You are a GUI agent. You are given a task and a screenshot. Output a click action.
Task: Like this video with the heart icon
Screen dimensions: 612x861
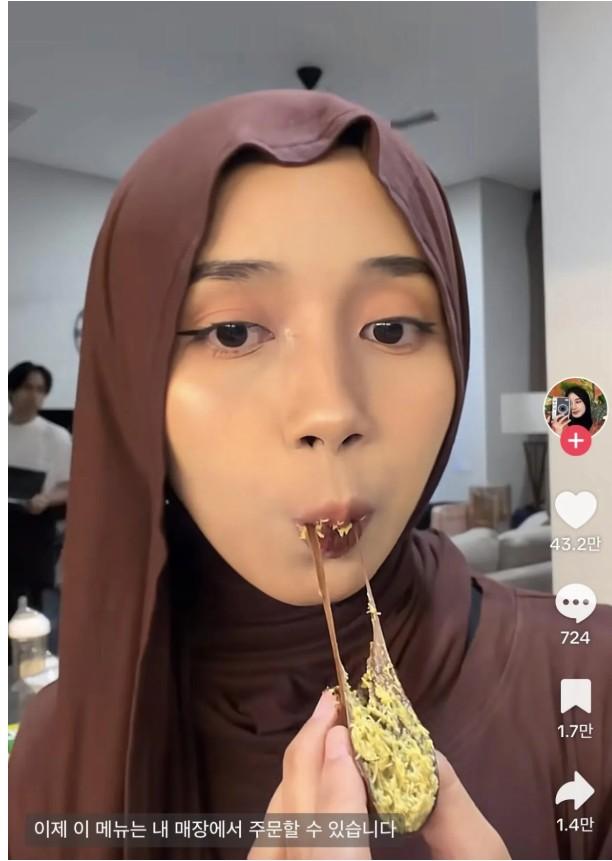click(575, 511)
